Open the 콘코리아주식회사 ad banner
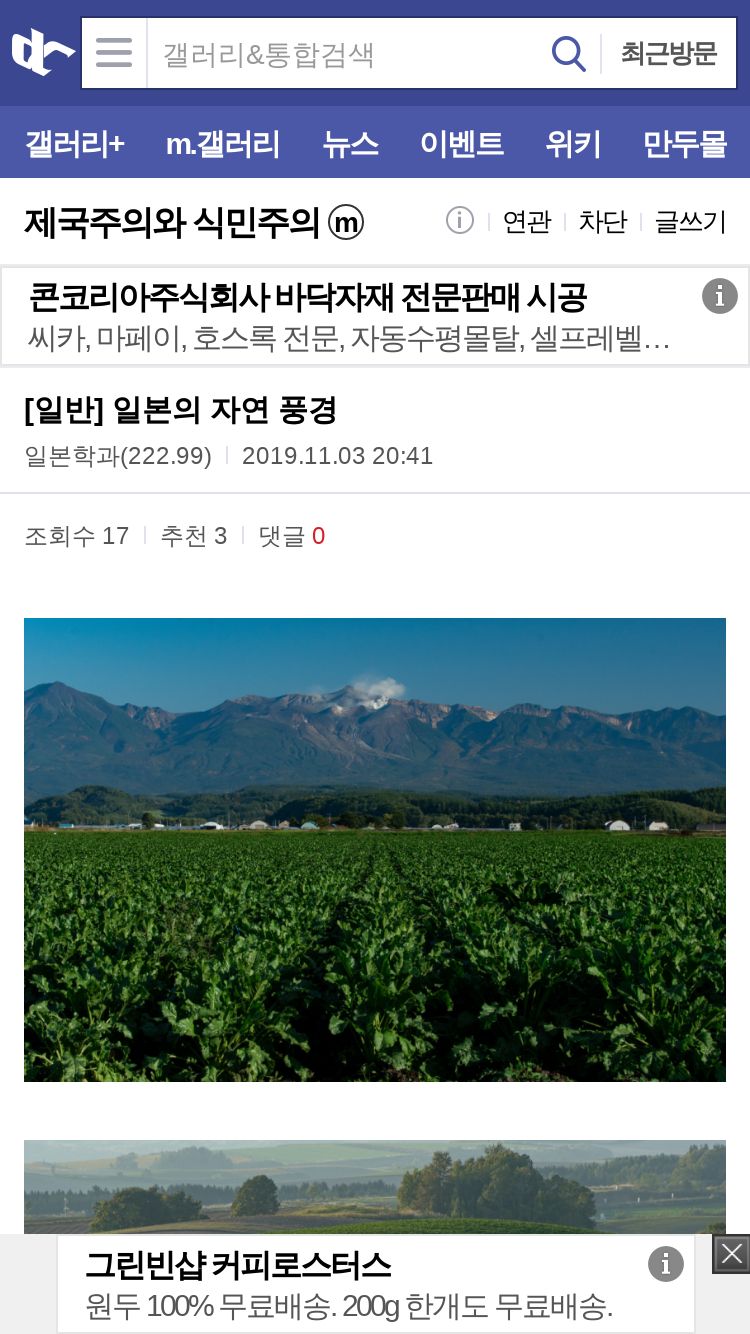This screenshot has height=1334, width=750. click(375, 316)
